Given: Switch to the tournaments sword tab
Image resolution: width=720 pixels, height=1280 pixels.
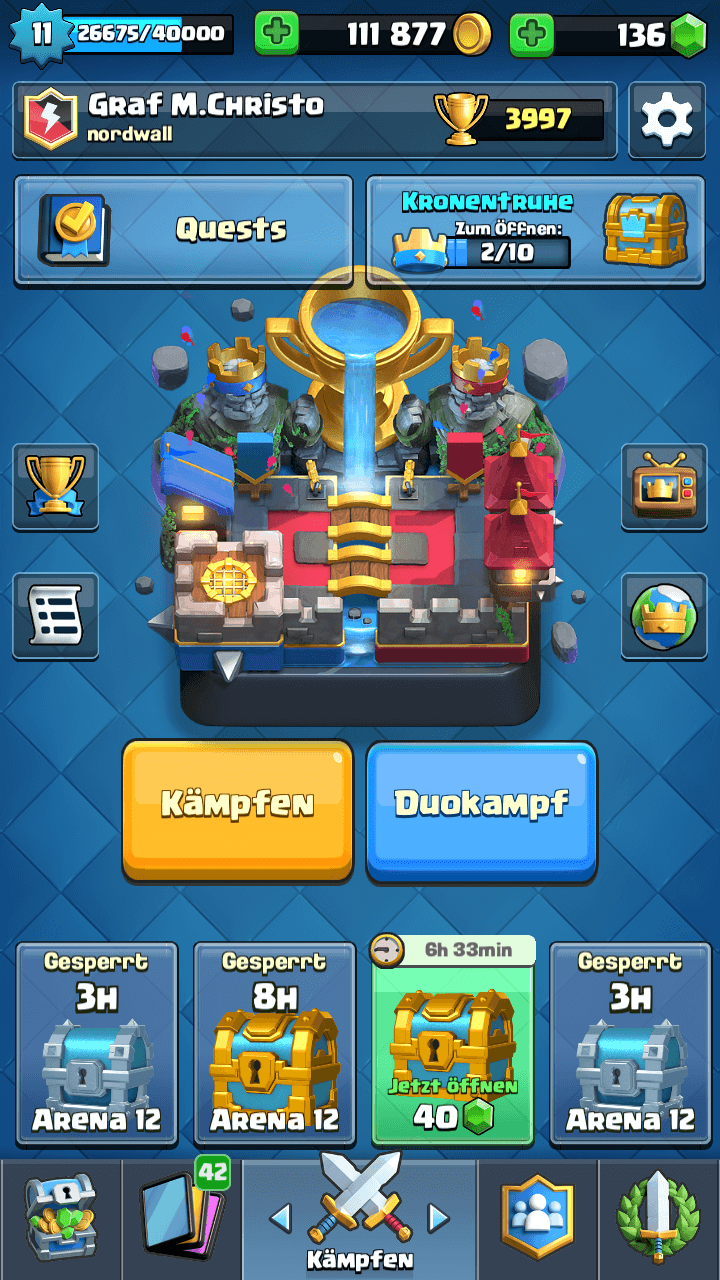Looking at the screenshot, I should point(659,1220).
